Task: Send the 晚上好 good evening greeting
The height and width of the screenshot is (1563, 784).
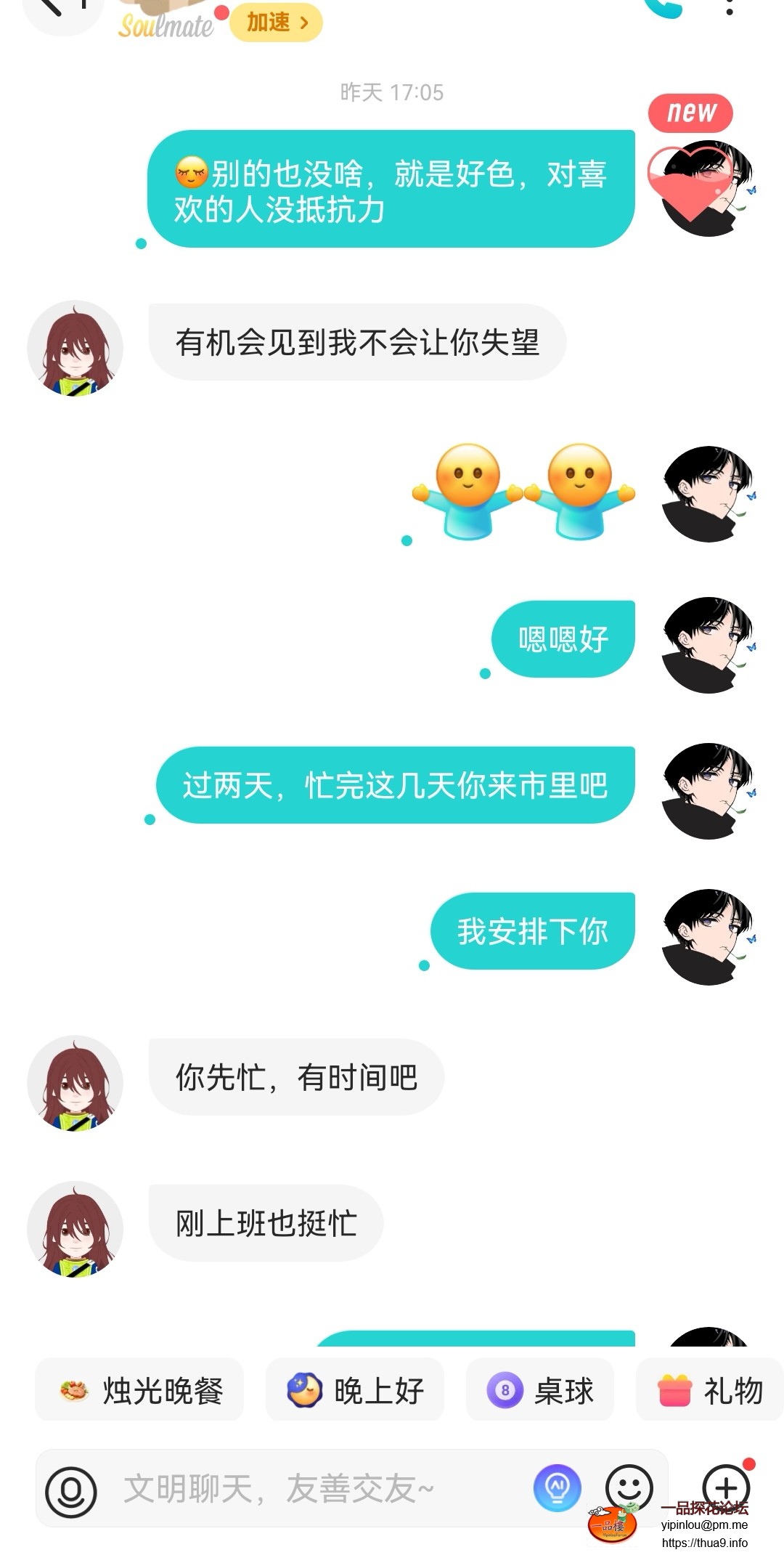Action: (x=354, y=1389)
